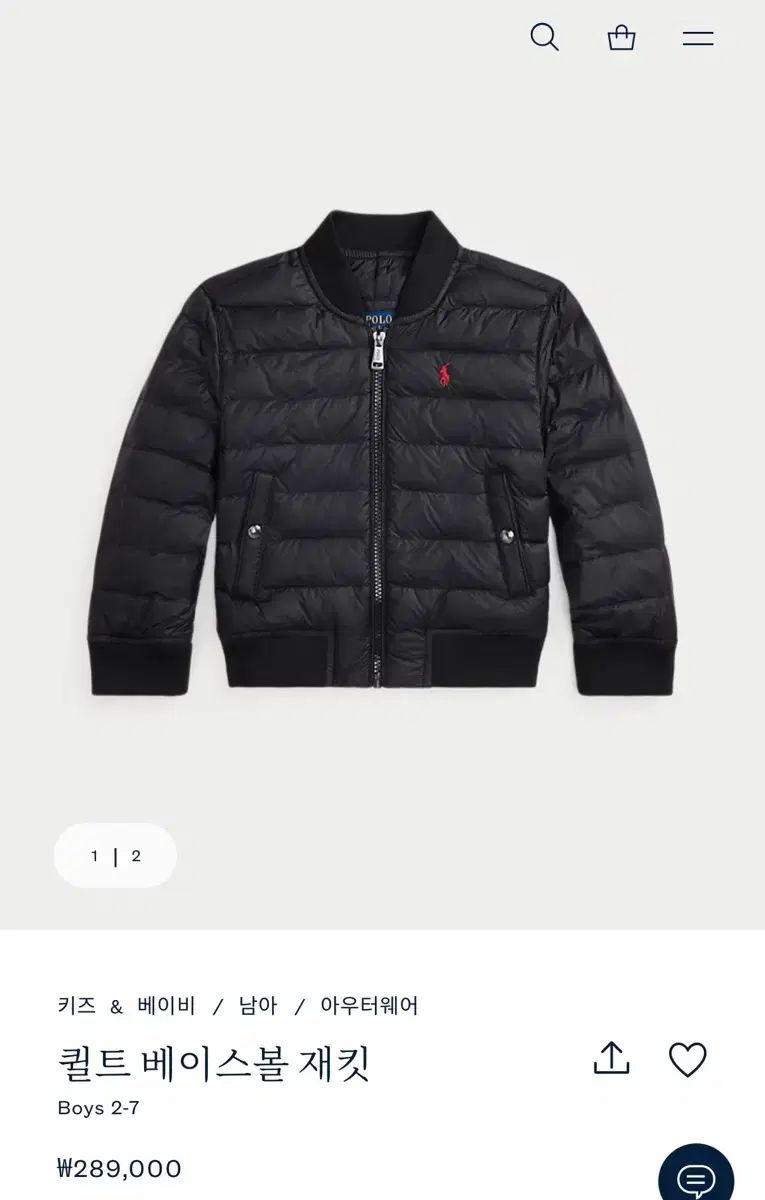
Task: Open the chat support bubble
Action: coord(697,1177)
